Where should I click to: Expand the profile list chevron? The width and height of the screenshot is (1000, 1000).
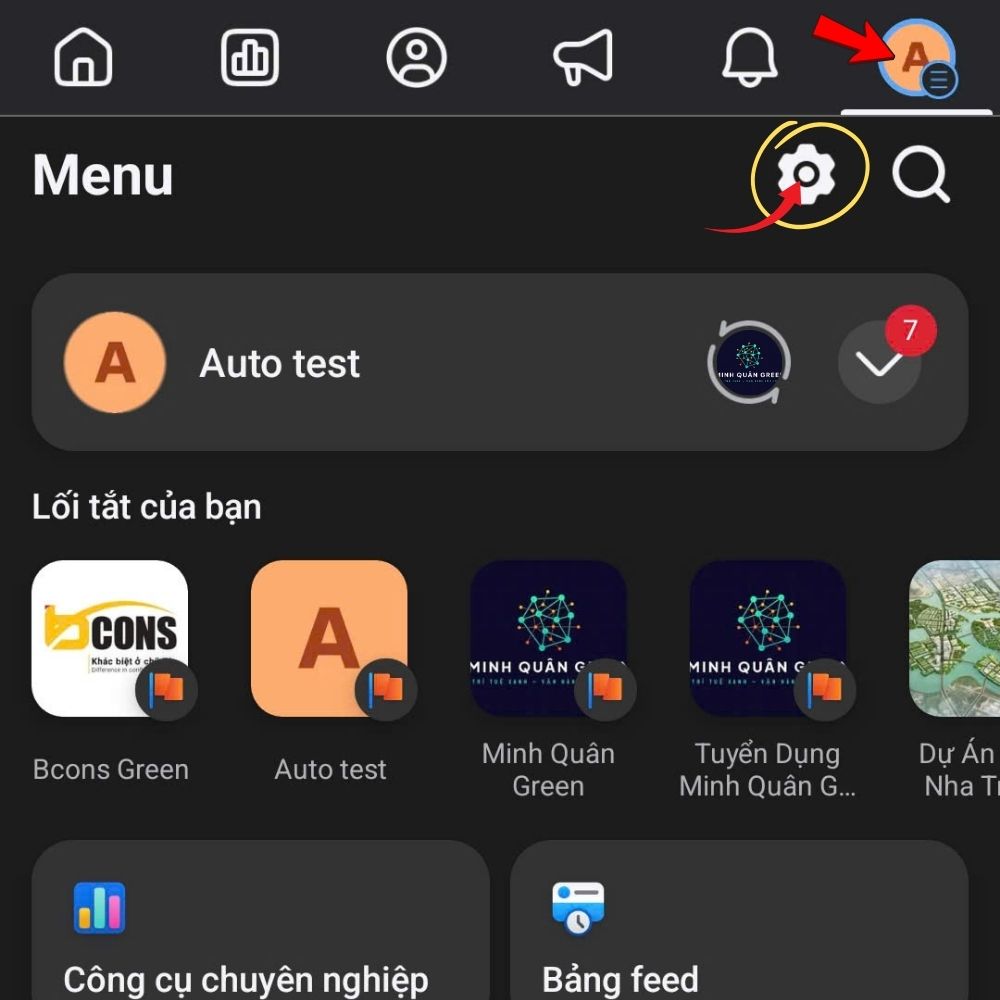pyautogui.click(x=880, y=363)
